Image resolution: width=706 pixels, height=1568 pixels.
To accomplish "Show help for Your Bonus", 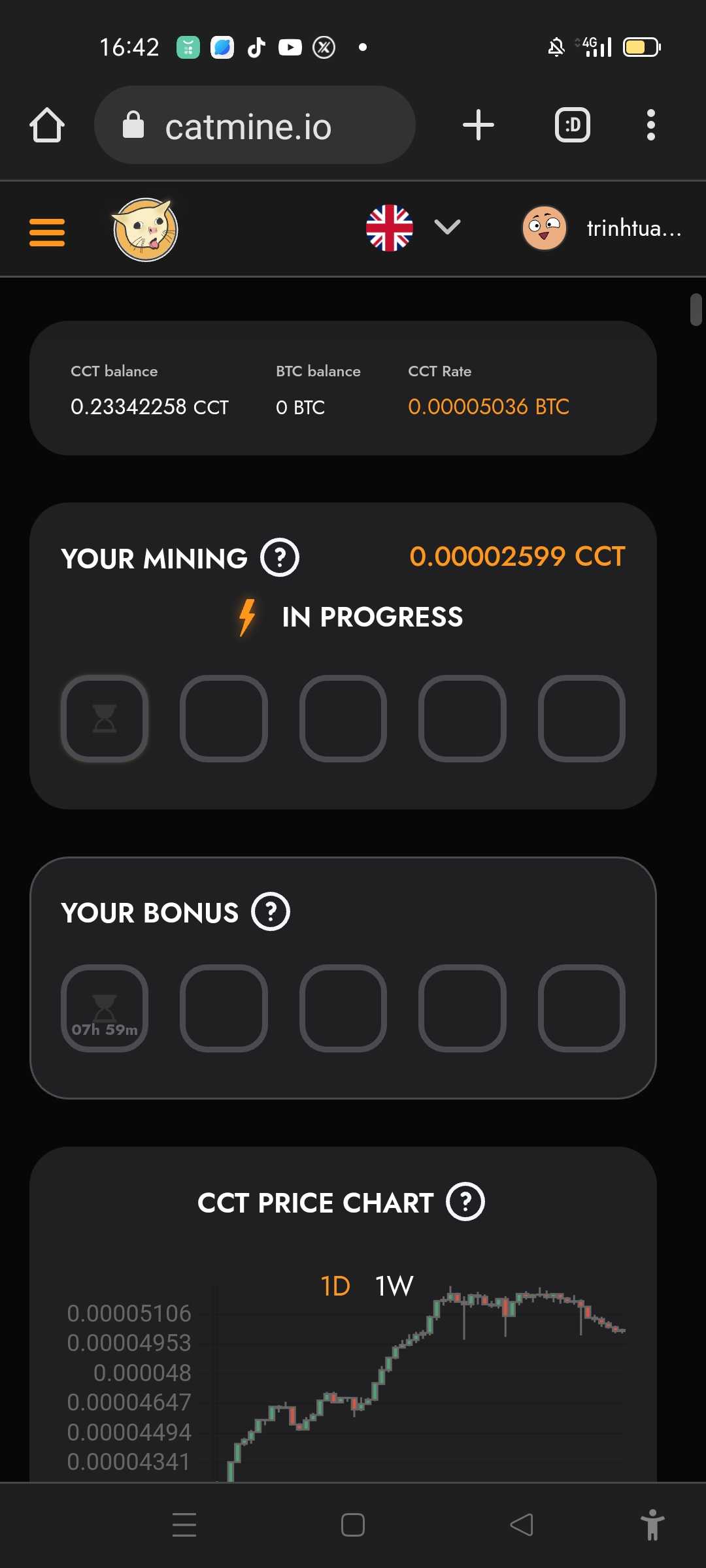I will 271,911.
